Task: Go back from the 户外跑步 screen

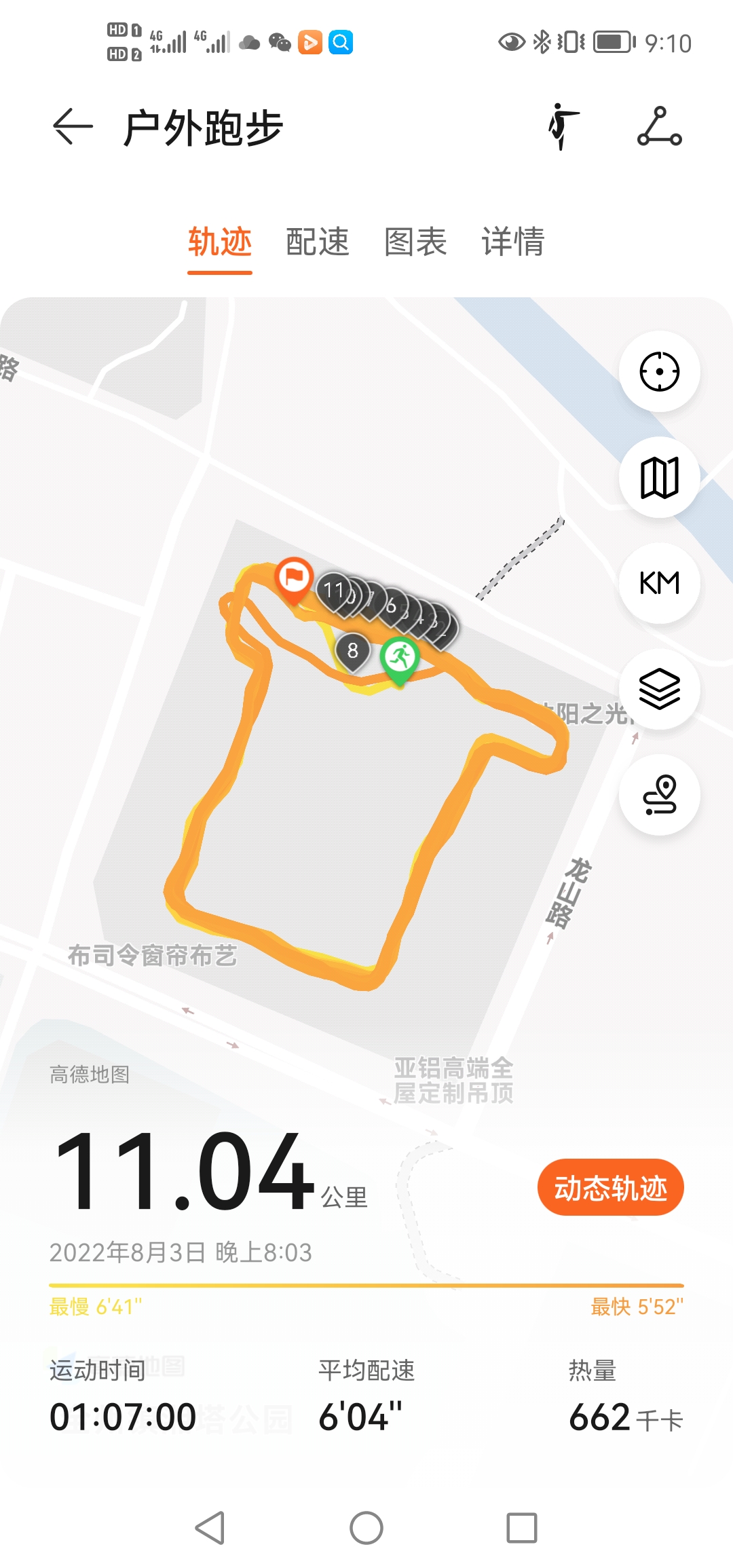Action: (73, 127)
